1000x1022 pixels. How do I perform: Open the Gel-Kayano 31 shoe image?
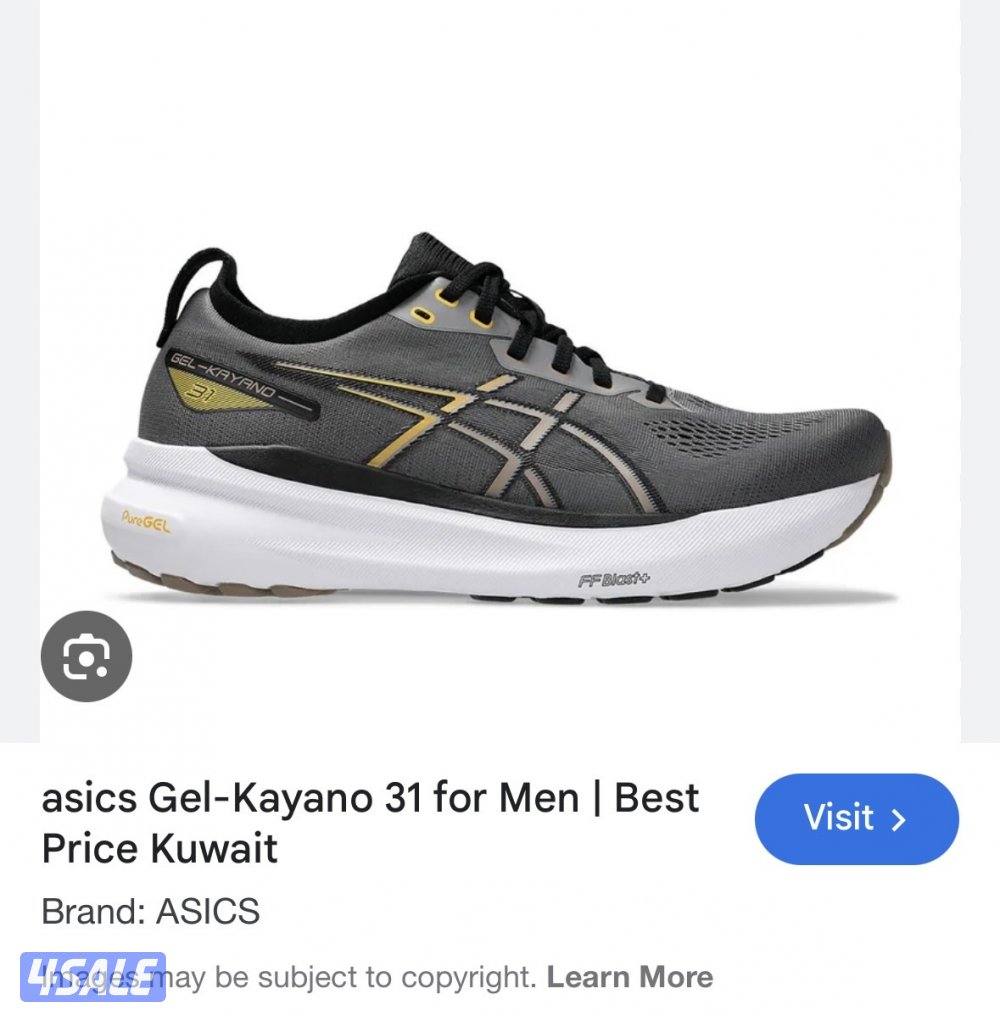[x=500, y=420]
